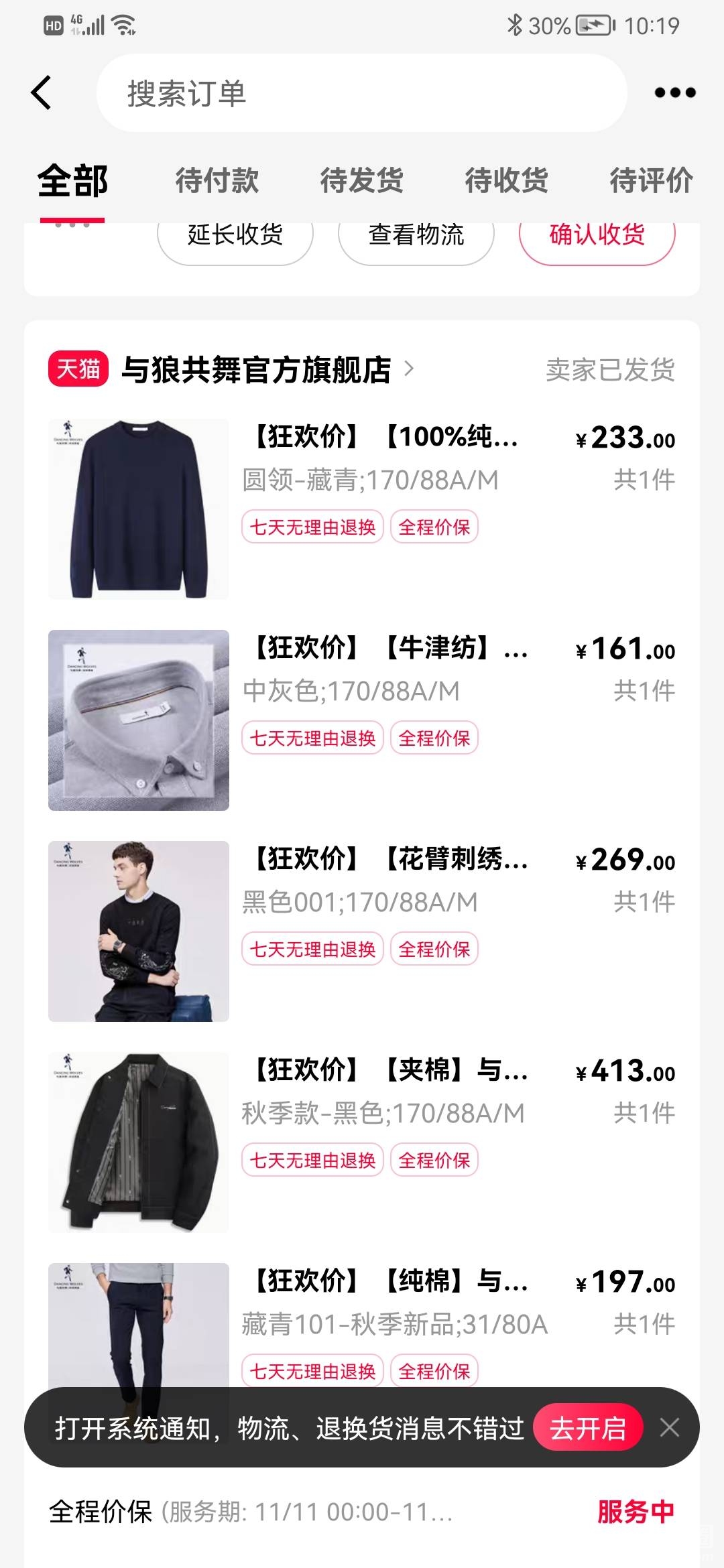Tap 去开启 to enable system notifications
Viewport: 724px width, 1568px height.
pos(587,1427)
